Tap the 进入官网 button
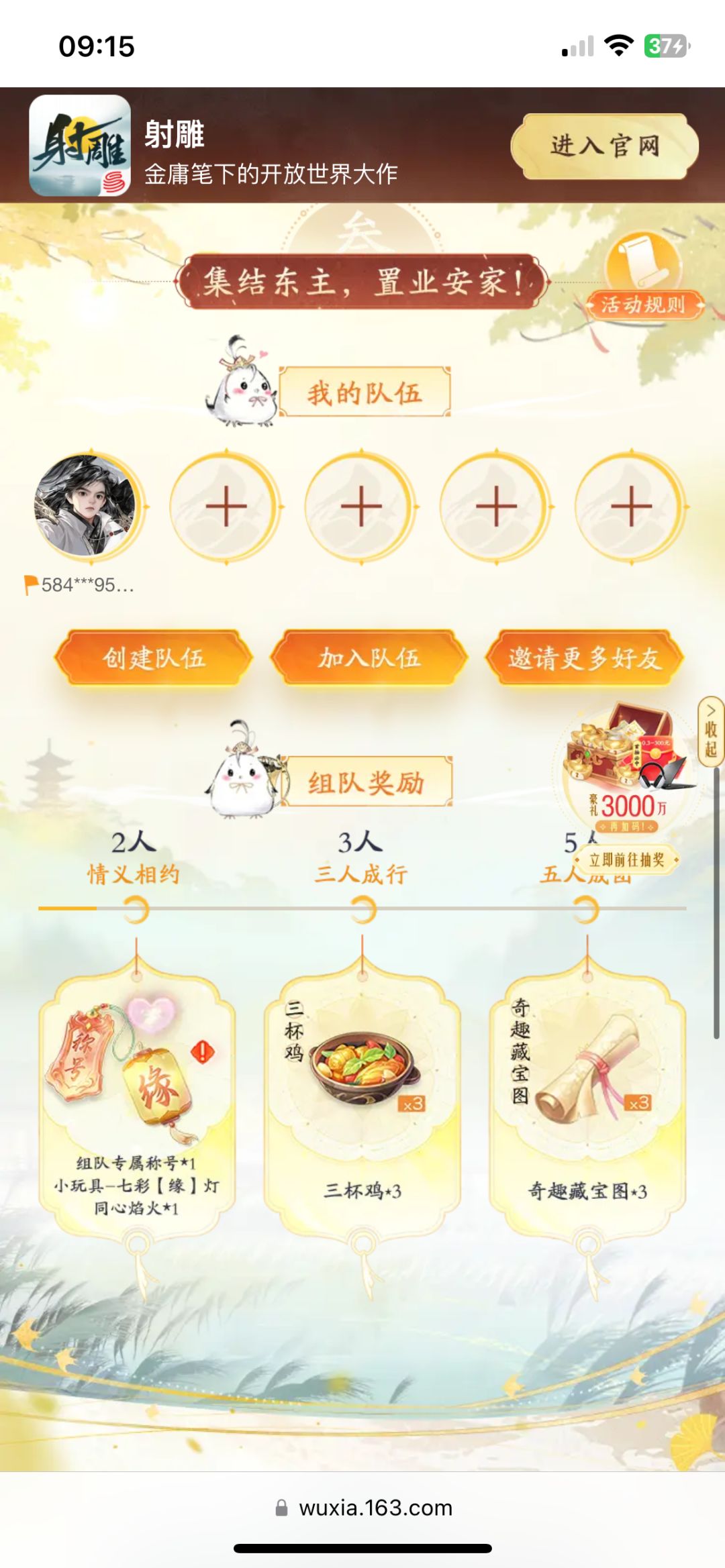Screen dimensions: 725x1568 coord(604,146)
